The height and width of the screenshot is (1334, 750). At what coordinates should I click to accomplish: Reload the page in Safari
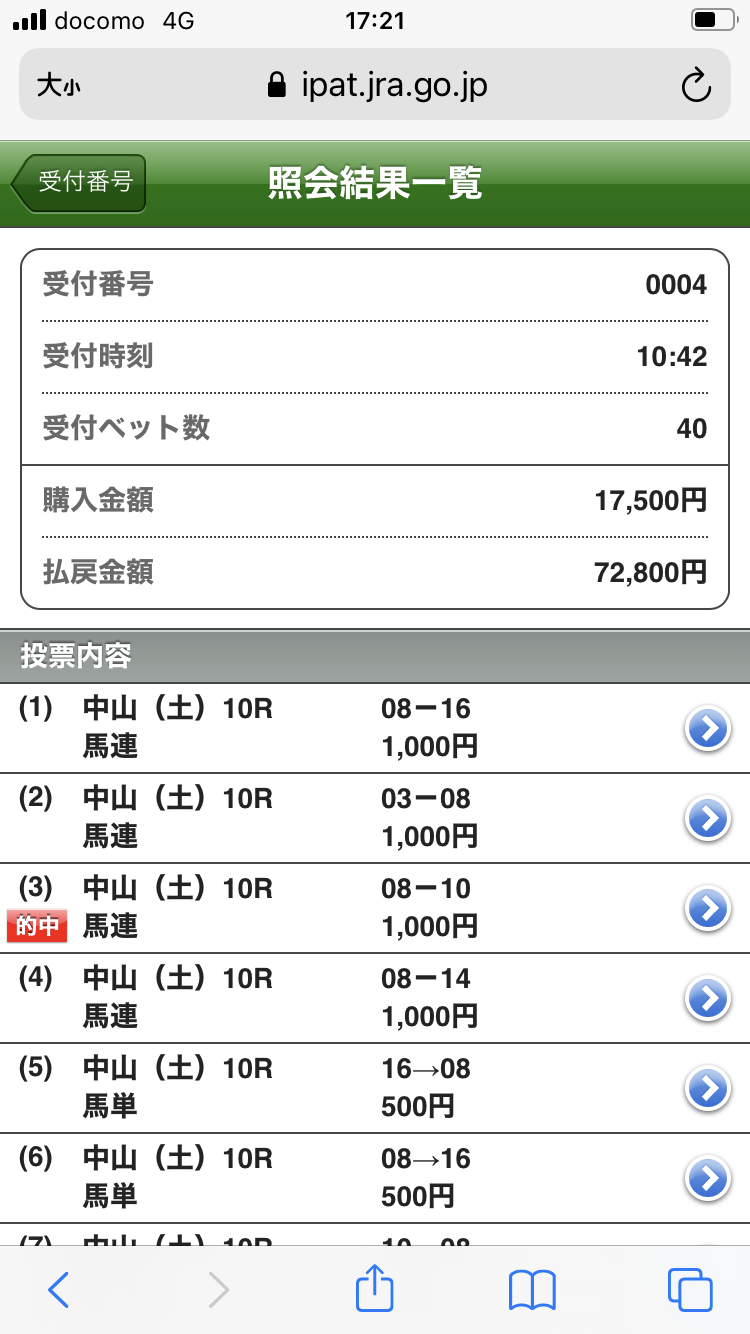click(x=695, y=85)
